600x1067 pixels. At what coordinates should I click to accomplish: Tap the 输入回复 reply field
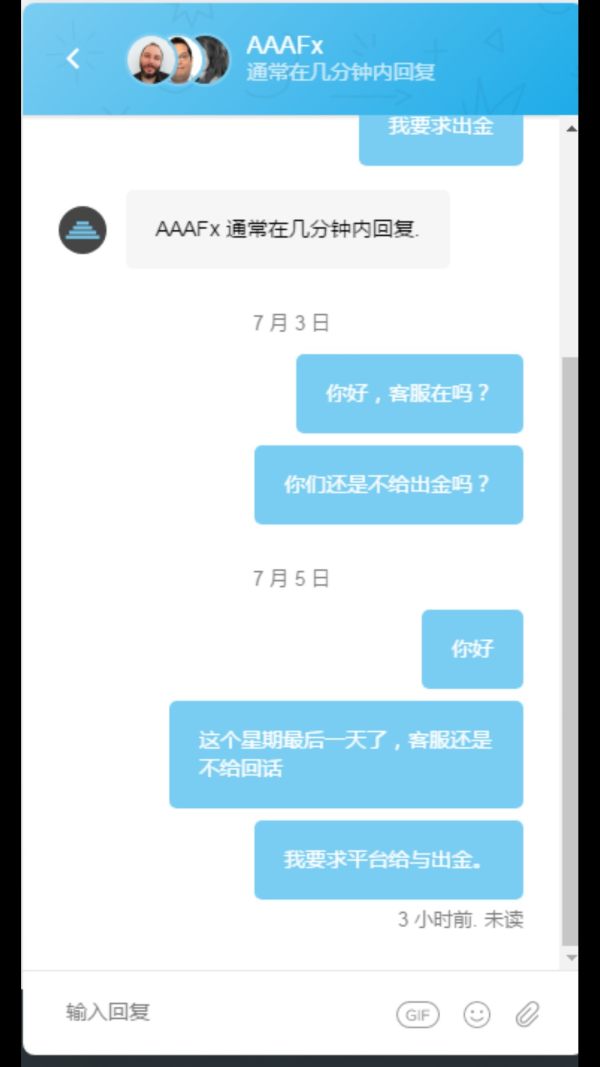(200, 1012)
